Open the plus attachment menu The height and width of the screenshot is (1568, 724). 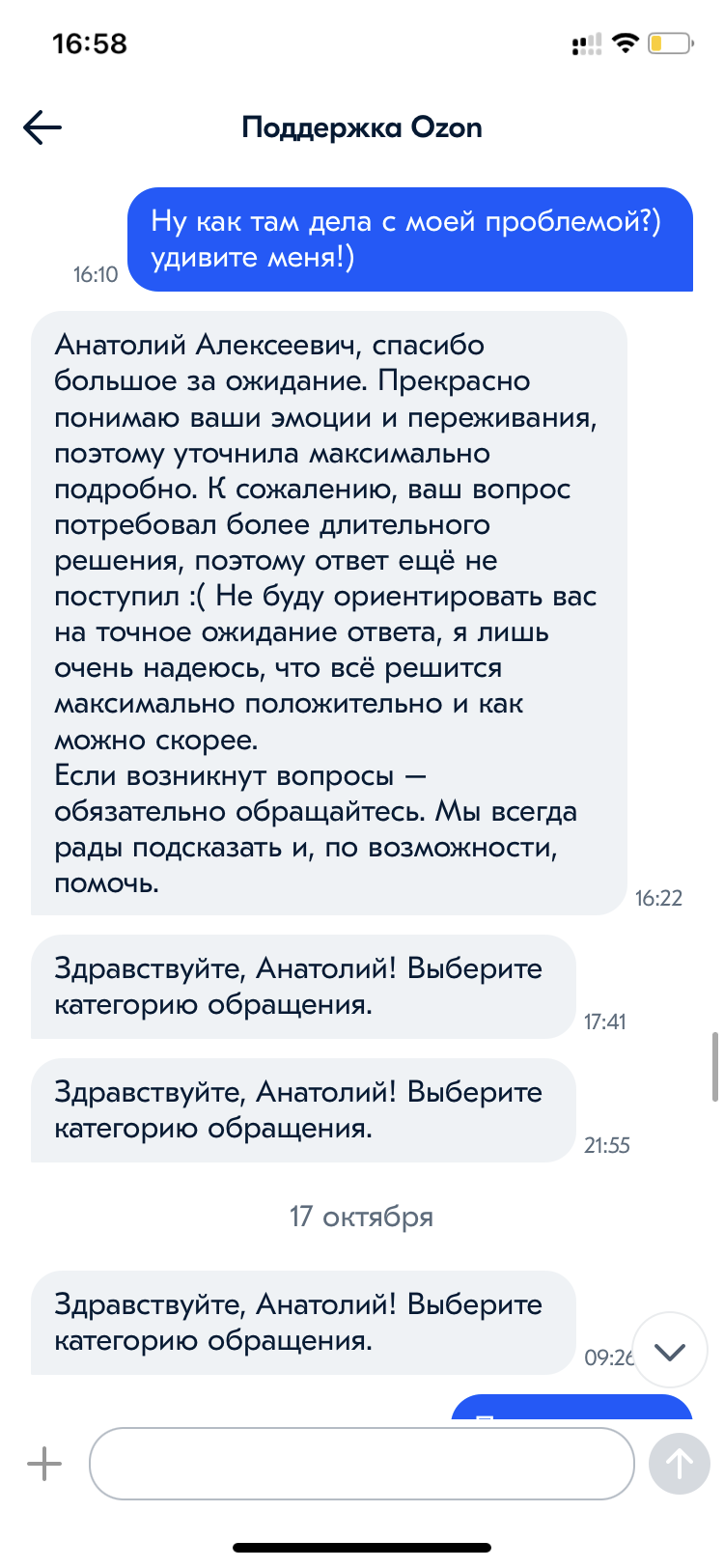tap(44, 1465)
